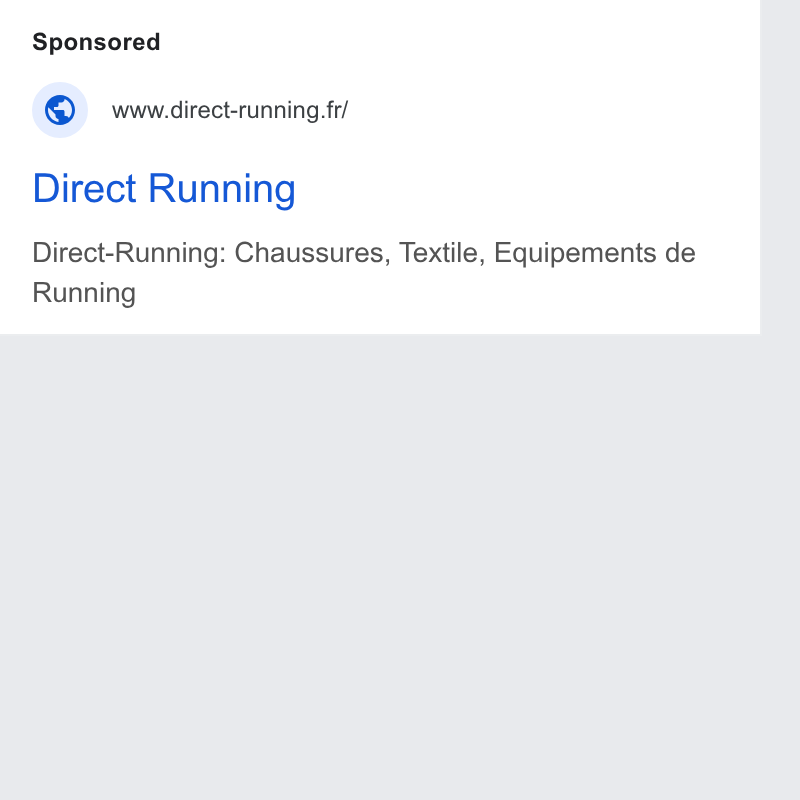Tap the www.direct-running.fr URL
Image resolution: width=800 pixels, height=800 pixels.
pos(230,110)
